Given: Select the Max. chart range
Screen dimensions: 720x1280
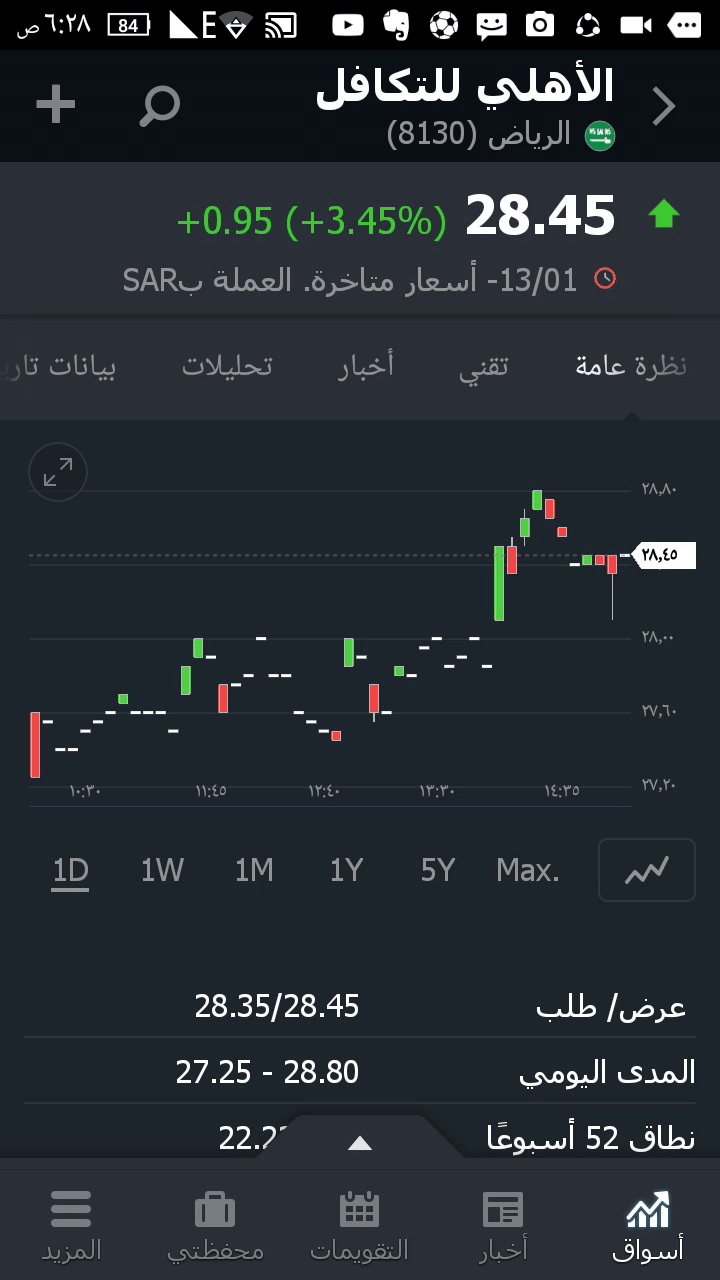Looking at the screenshot, I should [528, 871].
